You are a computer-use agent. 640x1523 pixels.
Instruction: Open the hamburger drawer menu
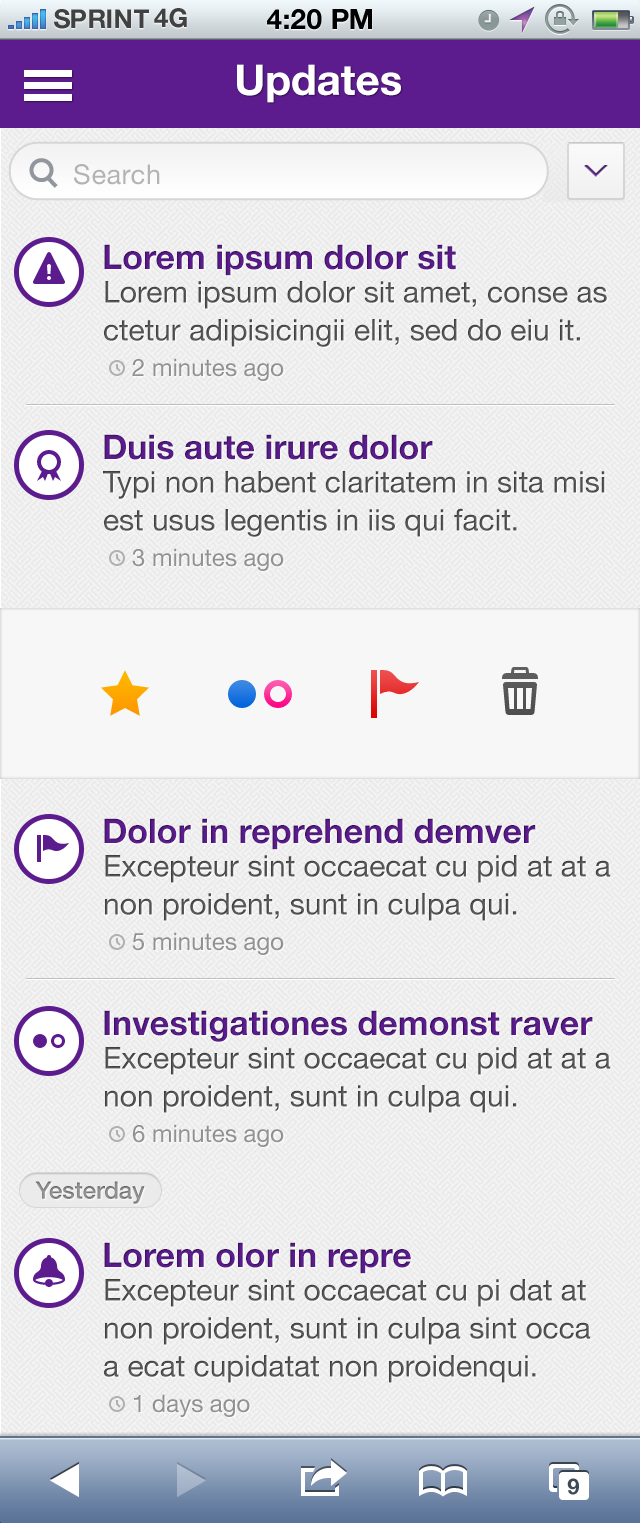tap(48, 86)
